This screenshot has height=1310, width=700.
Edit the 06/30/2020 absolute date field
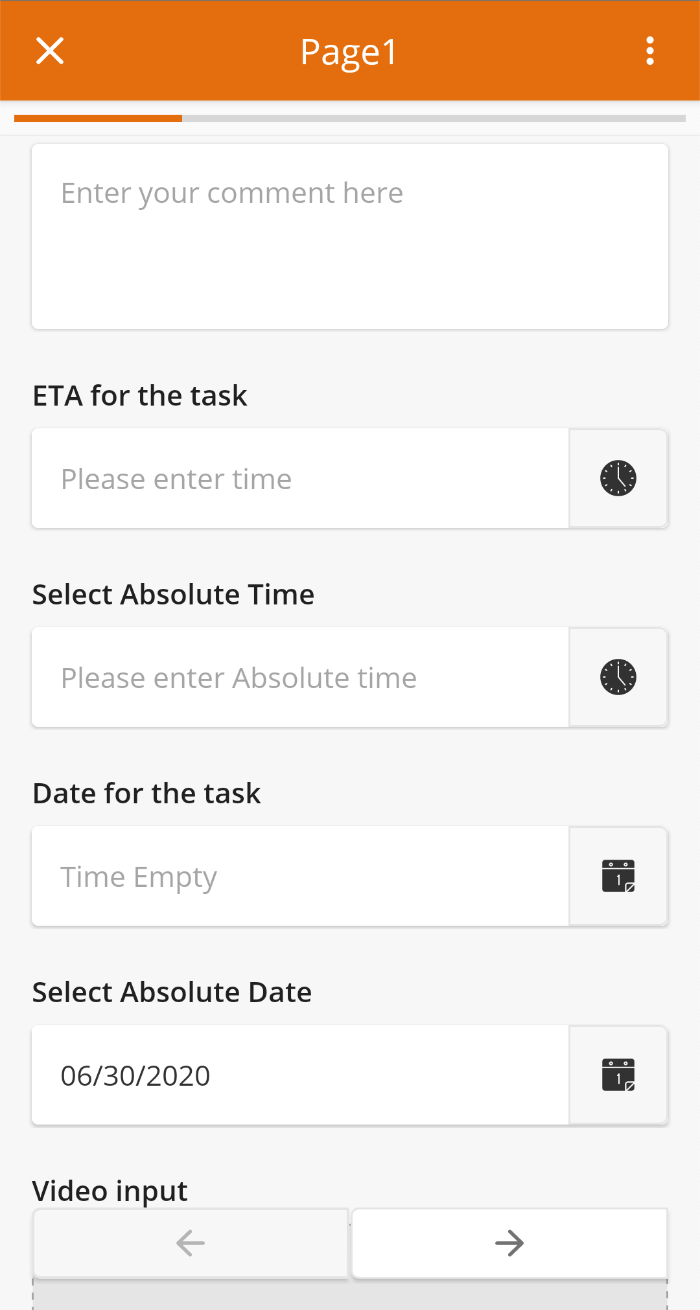pos(300,1076)
